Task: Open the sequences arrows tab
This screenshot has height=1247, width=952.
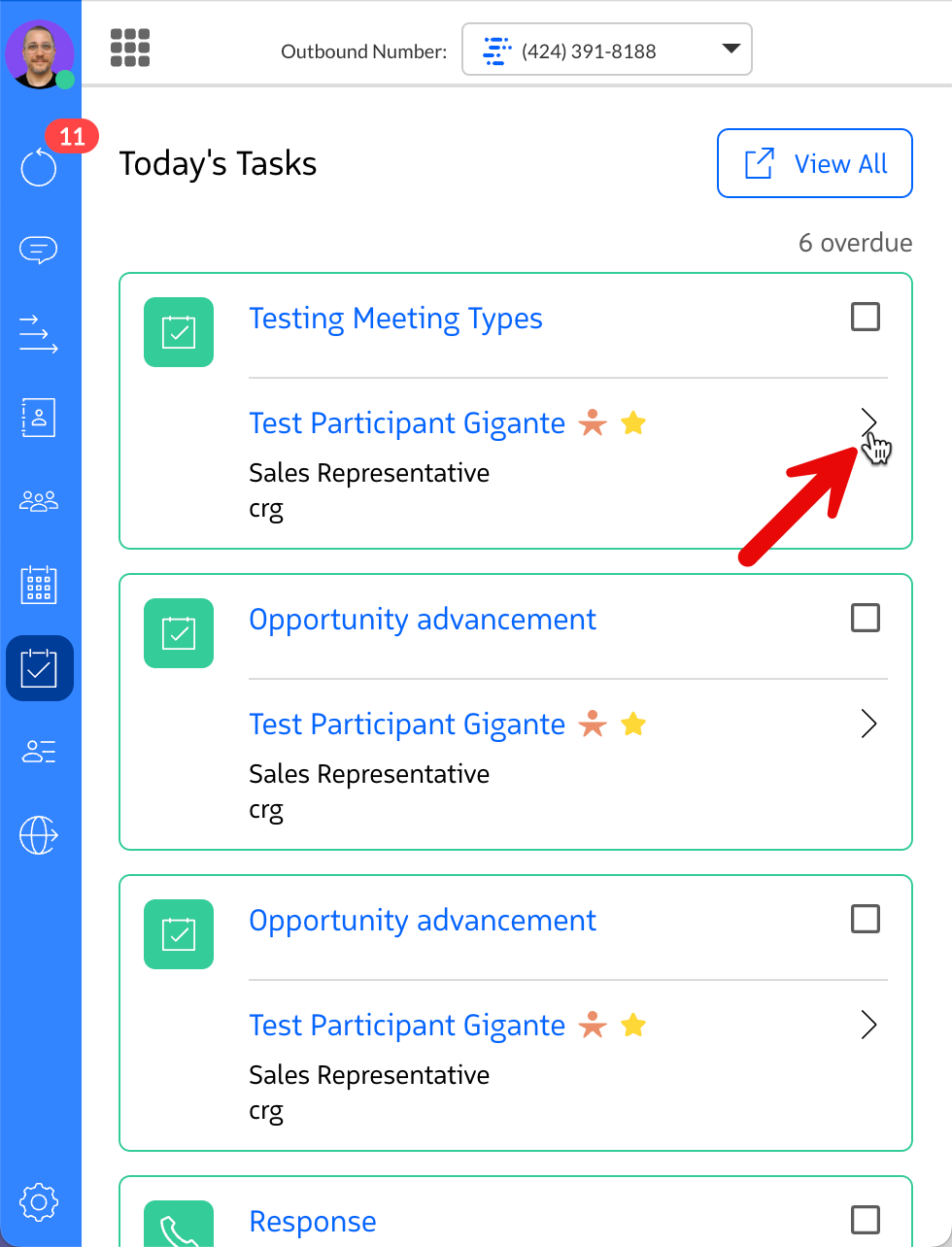Action: coord(39,333)
